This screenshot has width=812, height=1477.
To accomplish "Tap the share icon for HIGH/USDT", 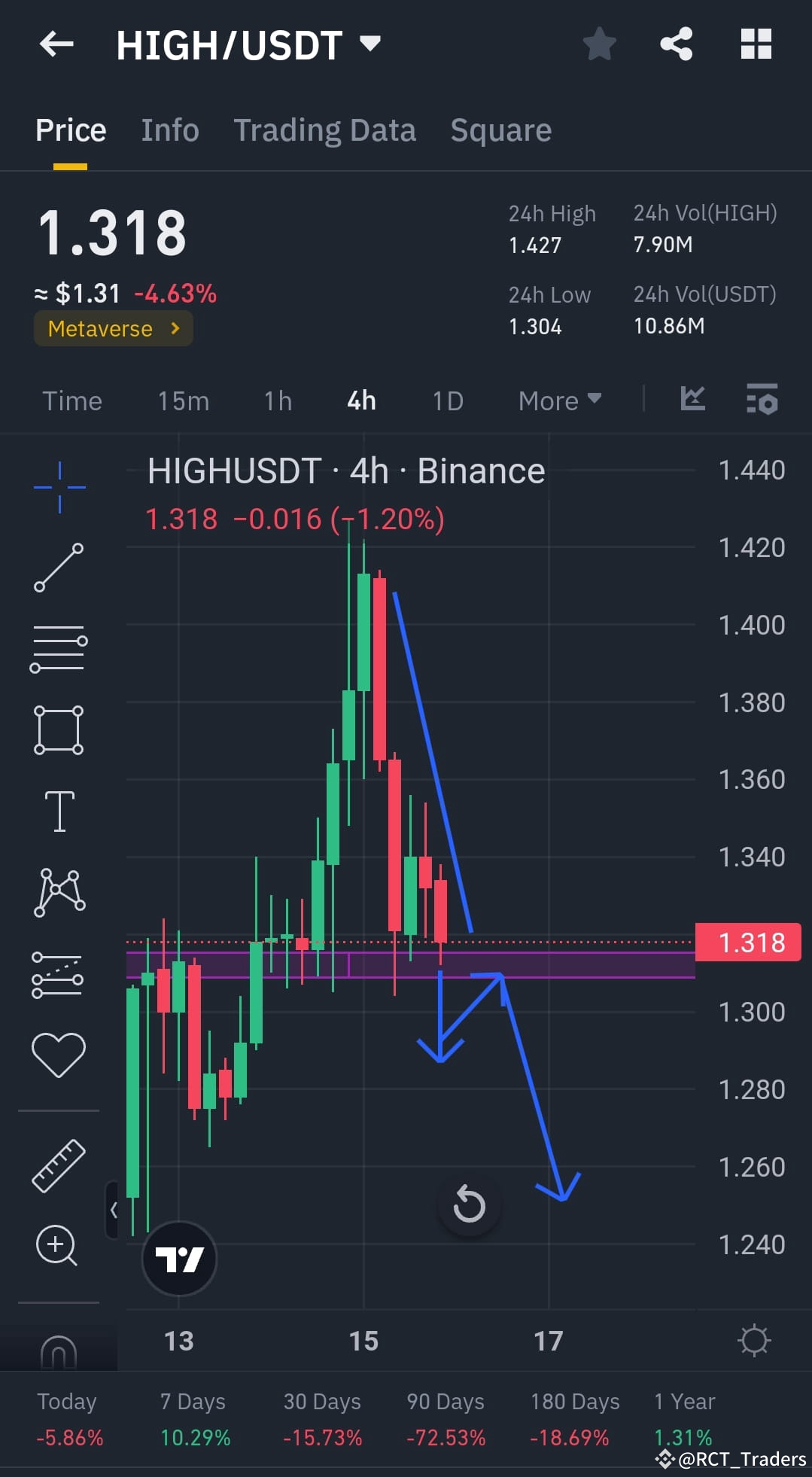I will pos(676,44).
